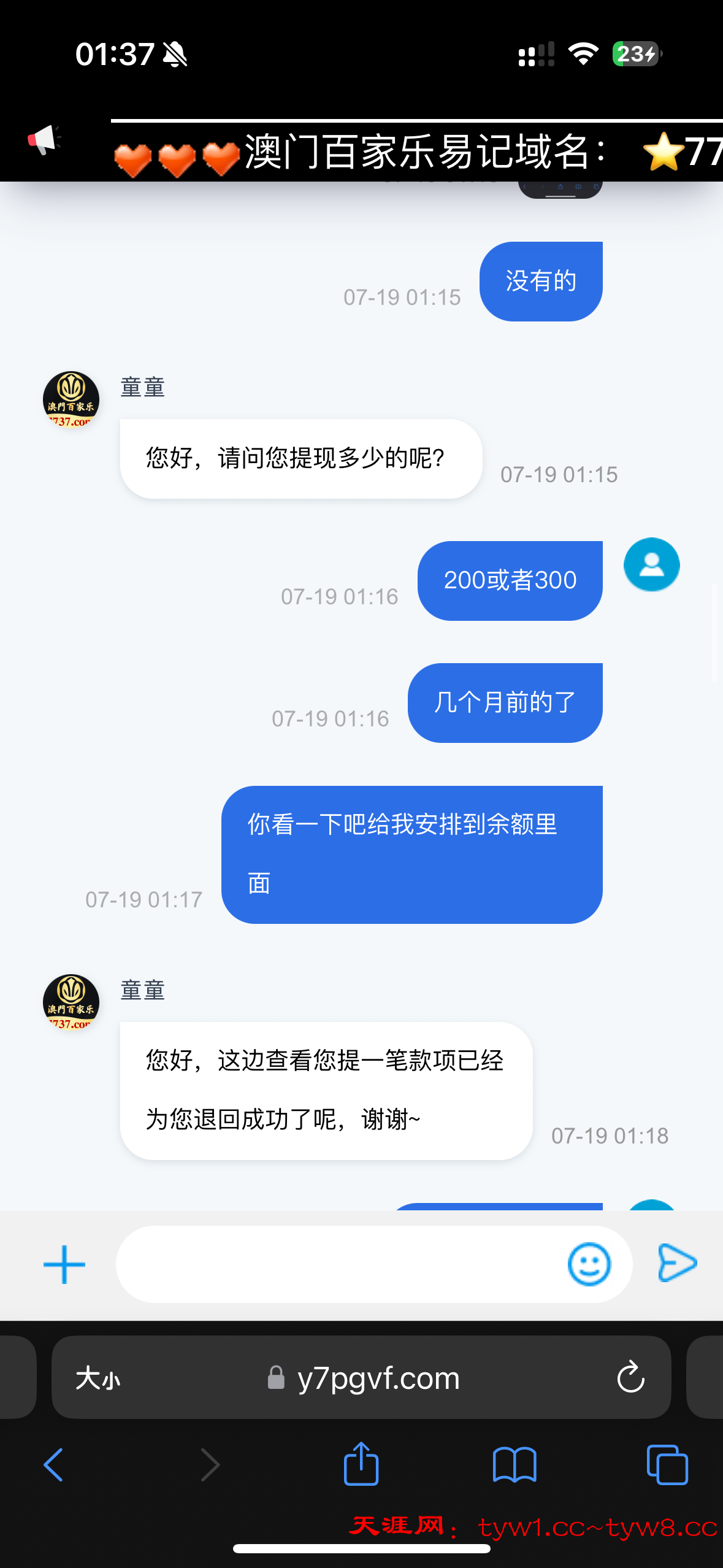Go back to the previous page
Image resolution: width=723 pixels, height=1568 pixels.
coord(54,1465)
